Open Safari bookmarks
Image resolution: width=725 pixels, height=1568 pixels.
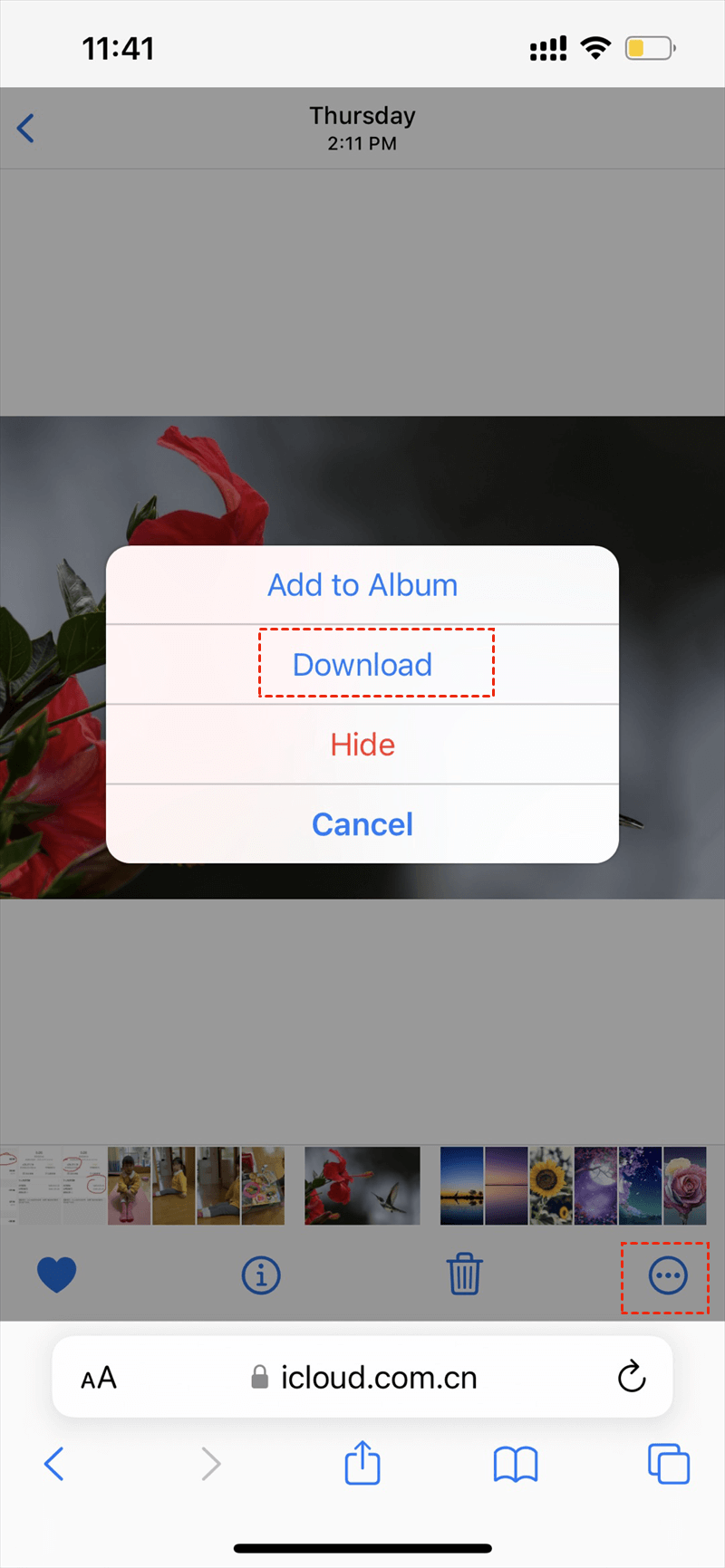516,1464
